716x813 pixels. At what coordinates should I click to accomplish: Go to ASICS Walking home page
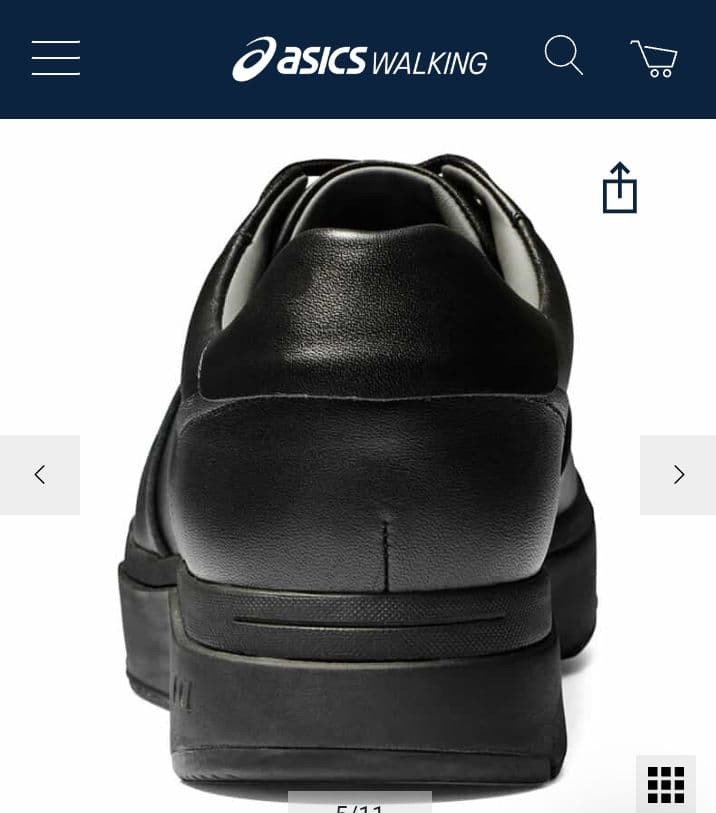tap(359, 59)
